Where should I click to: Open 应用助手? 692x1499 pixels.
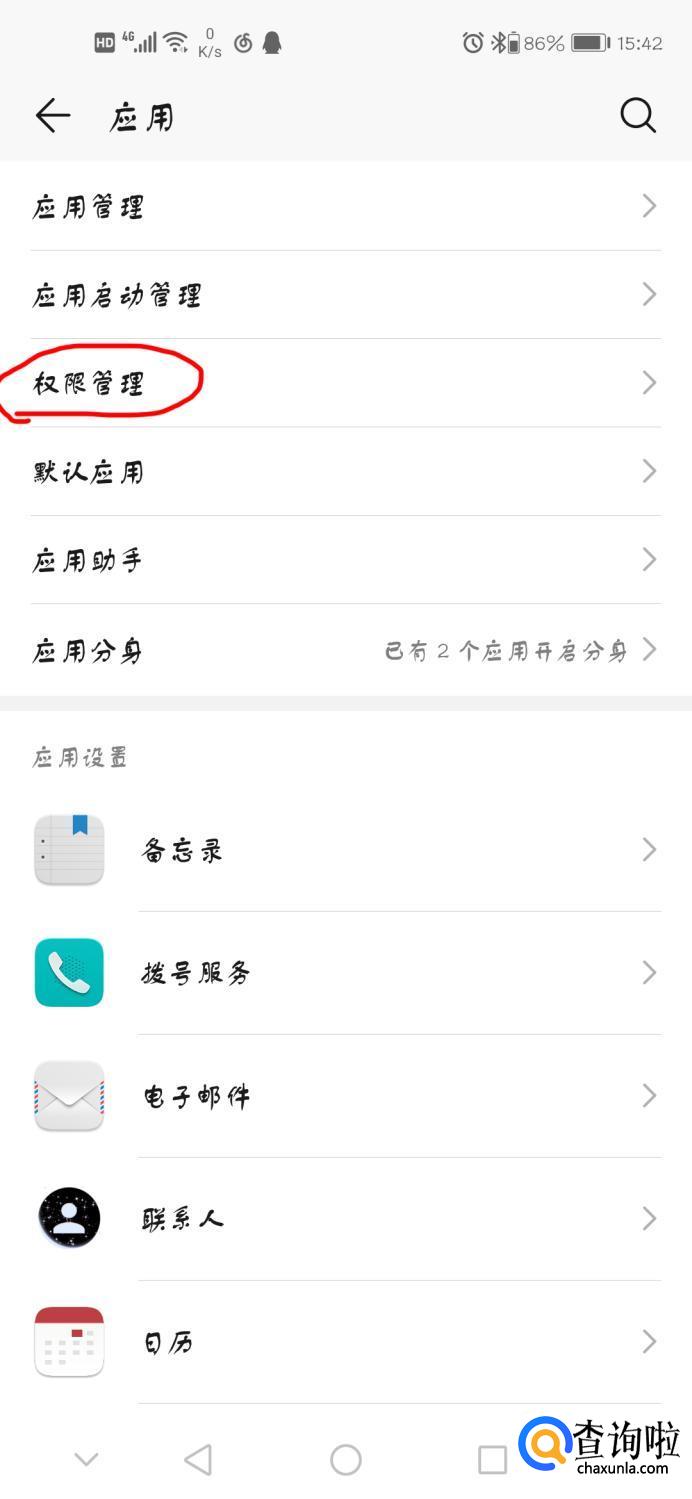[345, 559]
